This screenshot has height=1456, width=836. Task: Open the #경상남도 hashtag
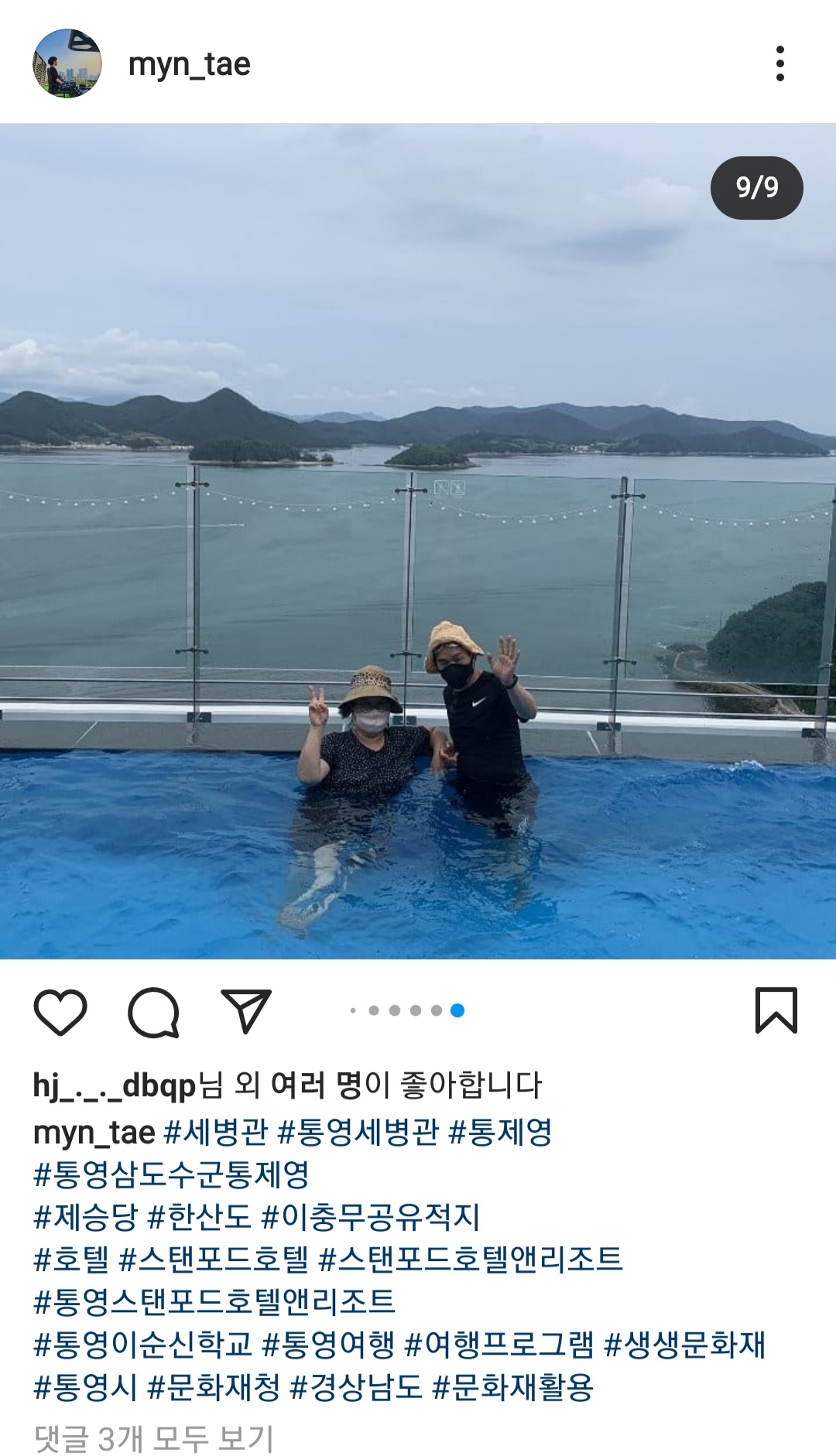356,1387
